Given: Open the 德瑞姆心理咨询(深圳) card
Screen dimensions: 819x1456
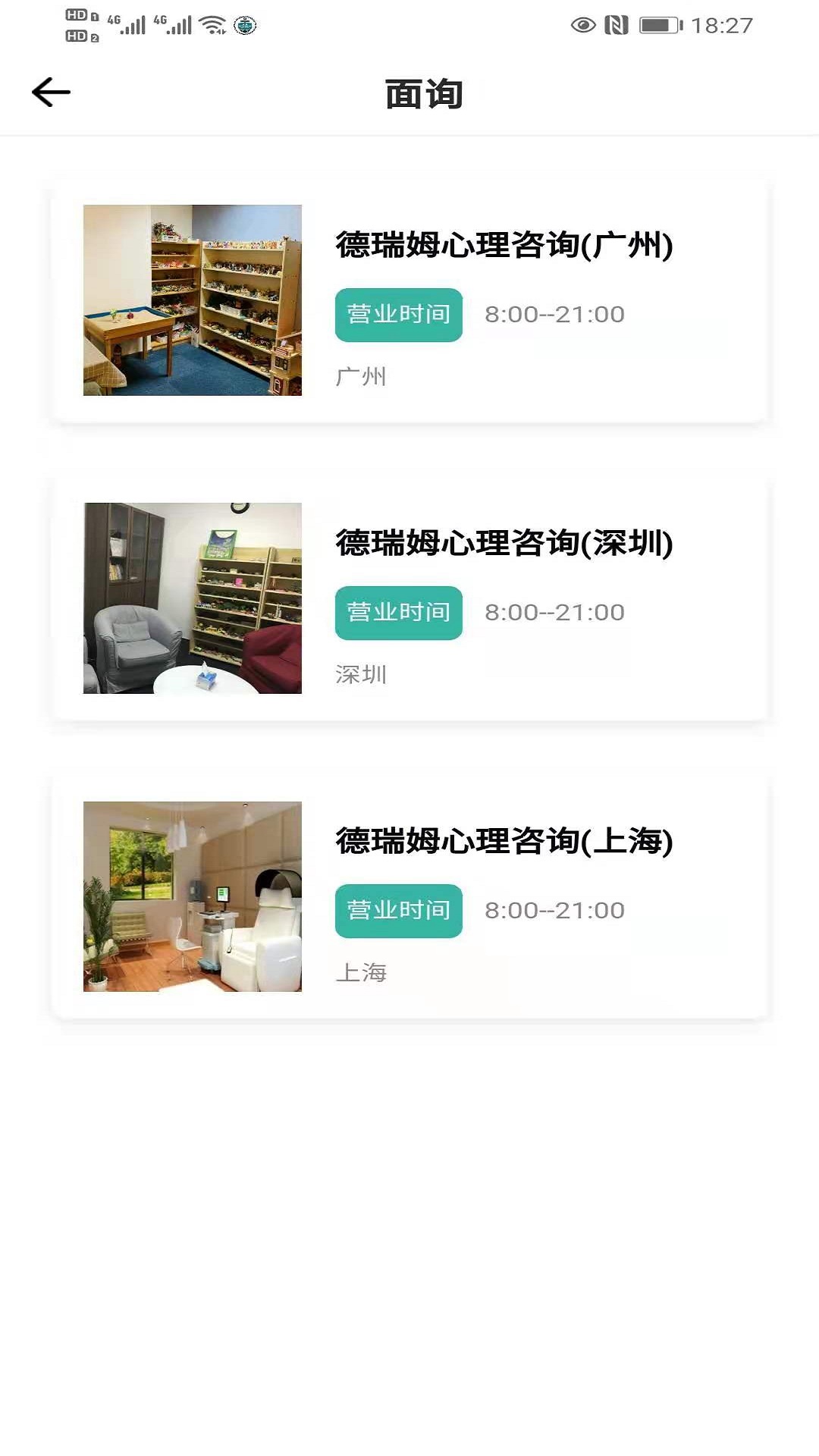Looking at the screenshot, I should (409, 598).
